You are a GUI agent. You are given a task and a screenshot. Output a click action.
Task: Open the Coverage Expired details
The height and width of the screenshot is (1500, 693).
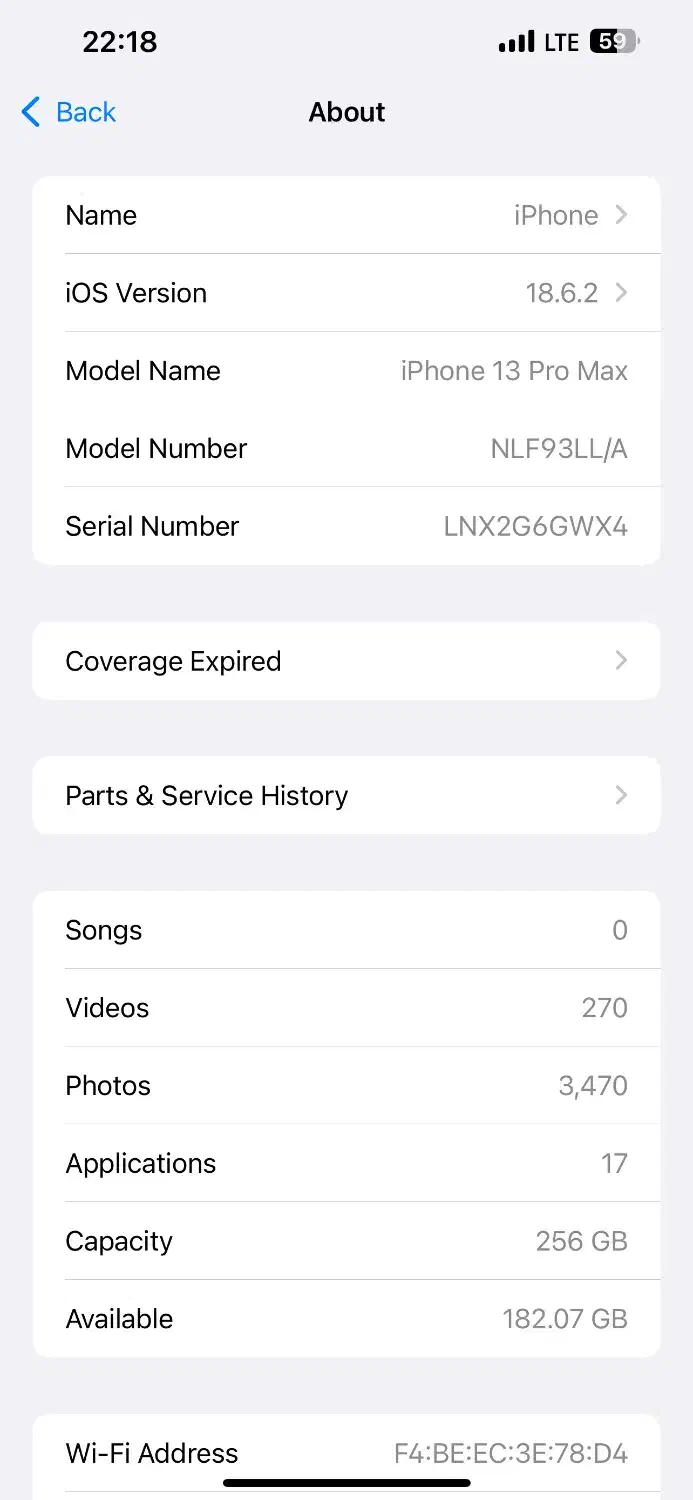(346, 661)
